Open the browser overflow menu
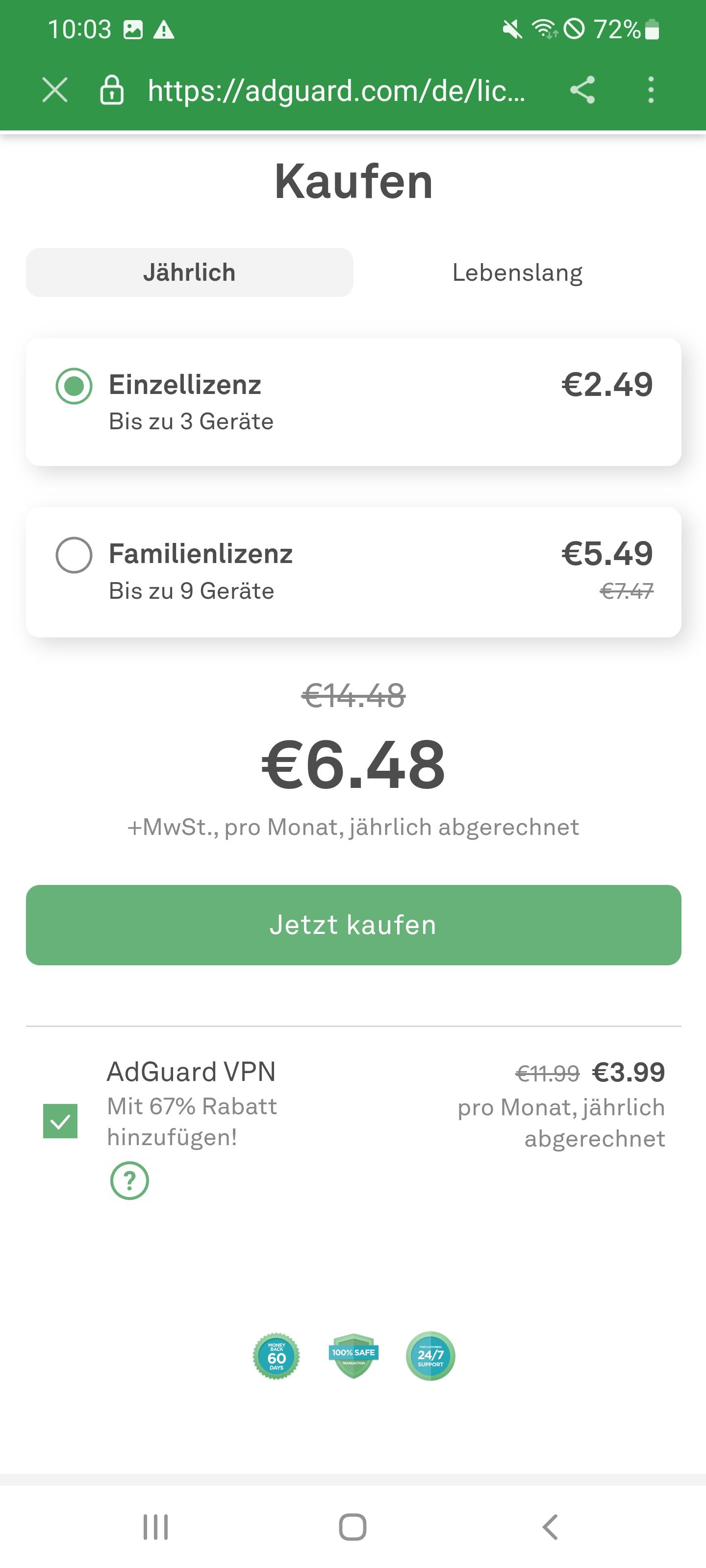The width and height of the screenshot is (706, 1568). pos(651,90)
